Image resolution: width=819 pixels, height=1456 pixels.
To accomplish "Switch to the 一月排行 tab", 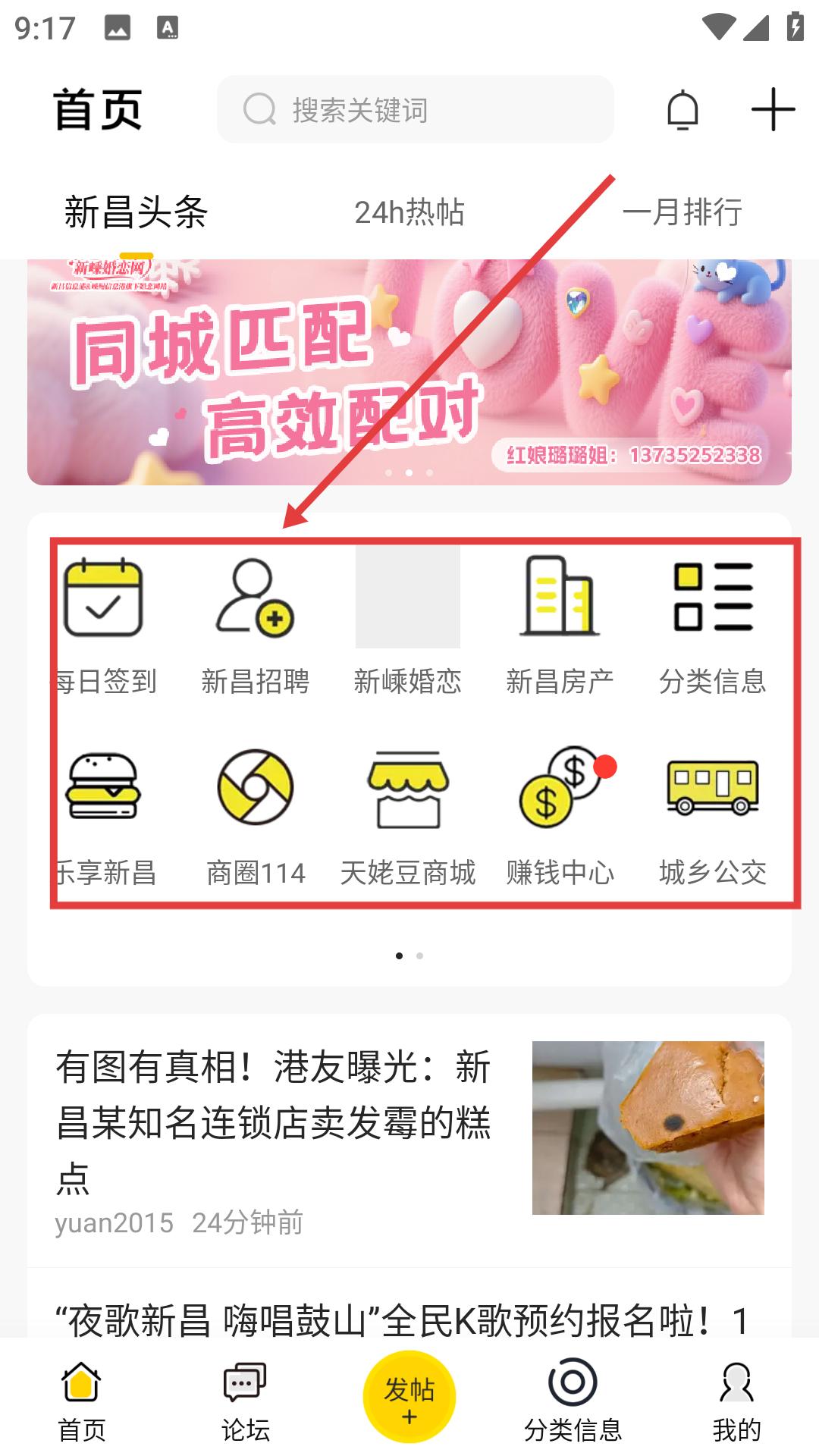I will 681,212.
